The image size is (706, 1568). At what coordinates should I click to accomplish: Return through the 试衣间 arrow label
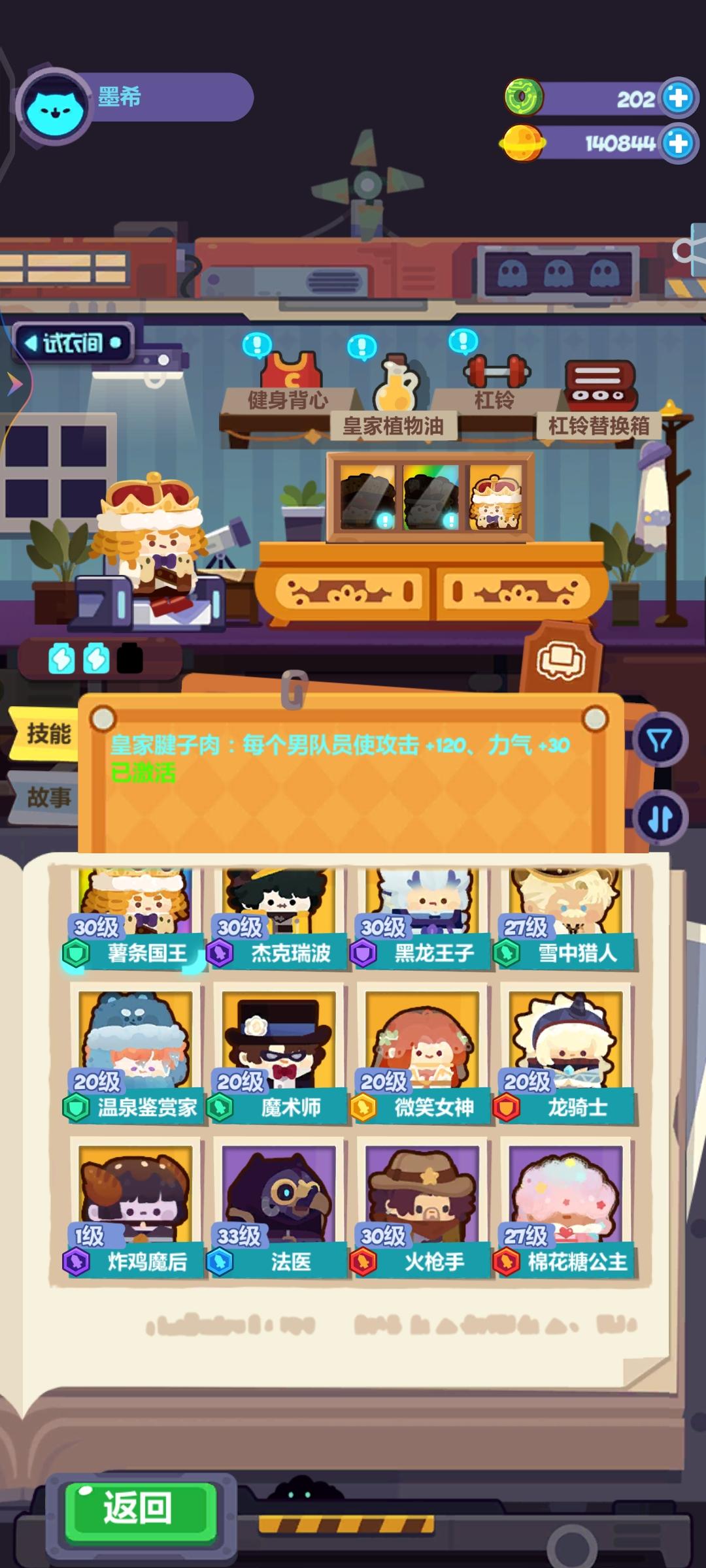[x=72, y=343]
